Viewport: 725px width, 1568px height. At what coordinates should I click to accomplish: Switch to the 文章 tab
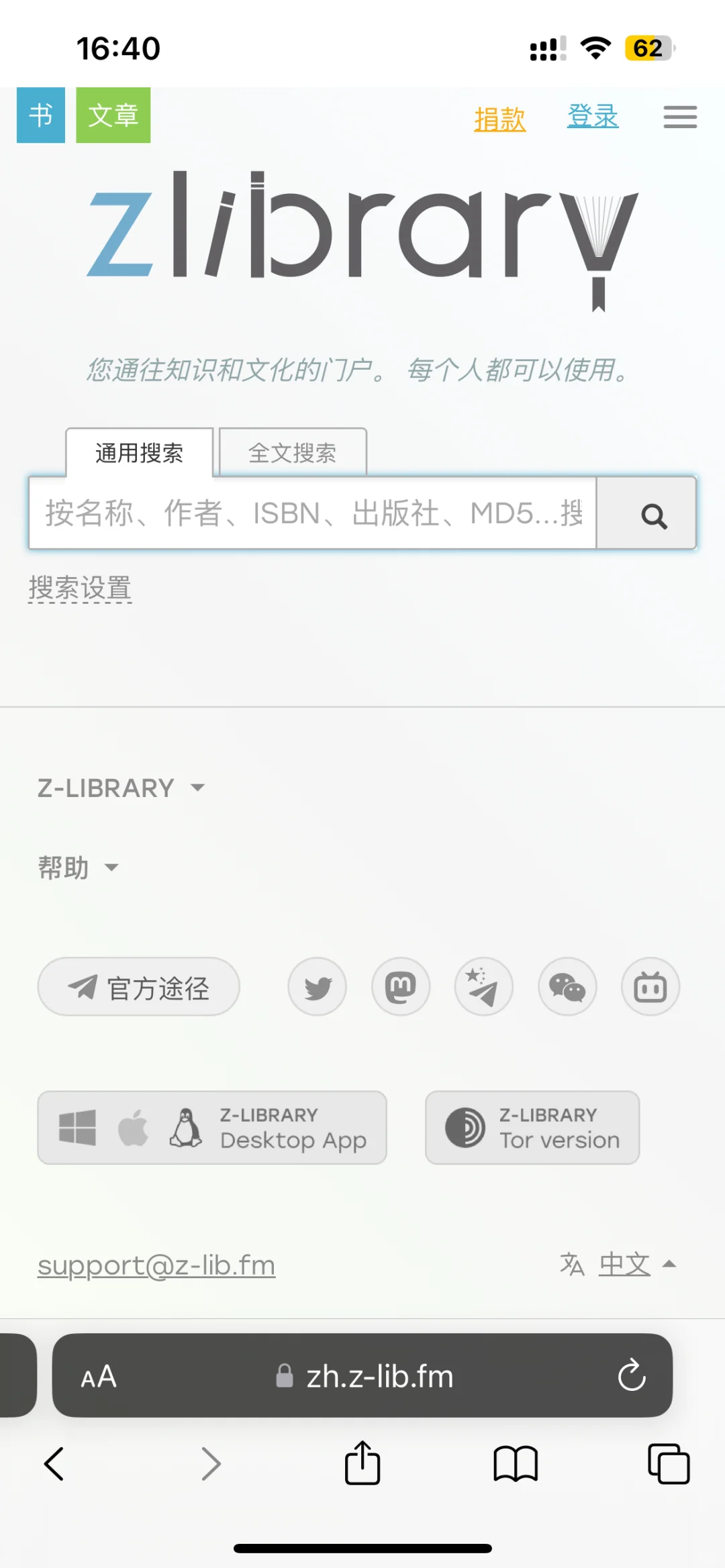(x=113, y=115)
